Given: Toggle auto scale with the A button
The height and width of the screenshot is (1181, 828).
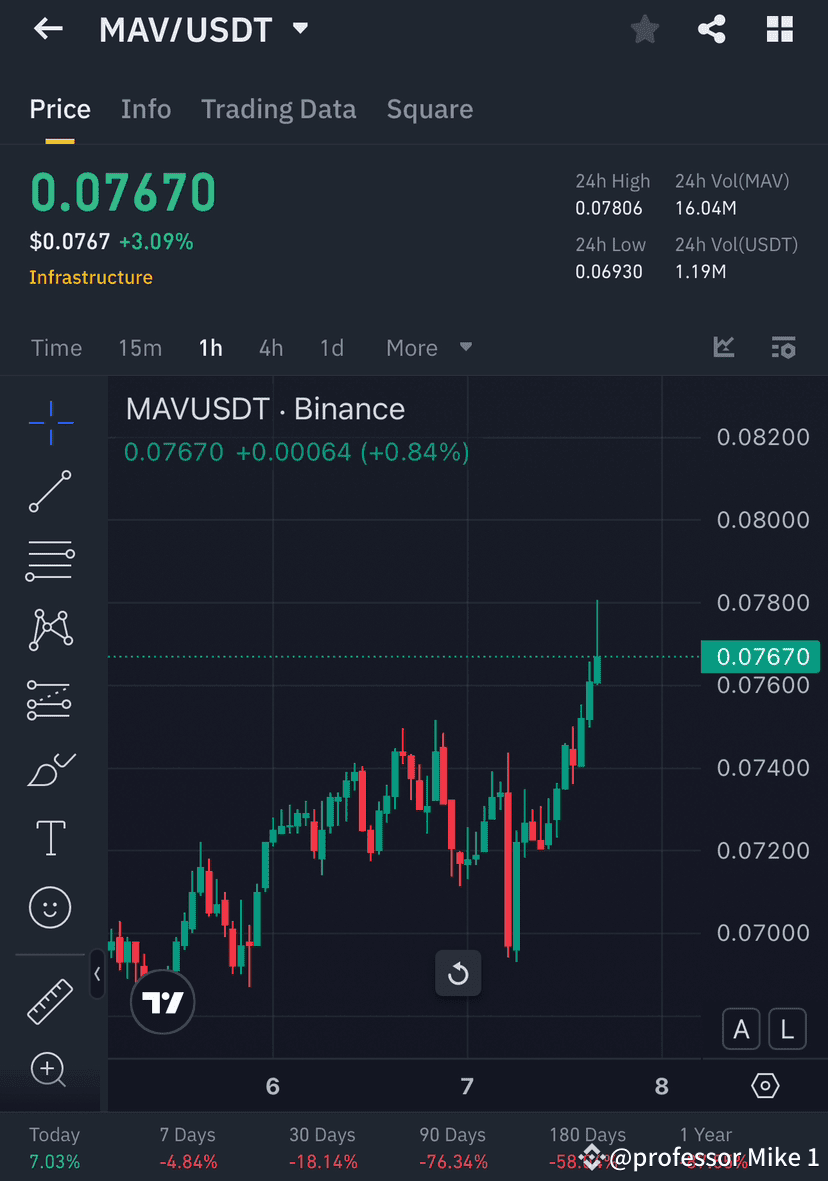Looking at the screenshot, I should pyautogui.click(x=741, y=1028).
